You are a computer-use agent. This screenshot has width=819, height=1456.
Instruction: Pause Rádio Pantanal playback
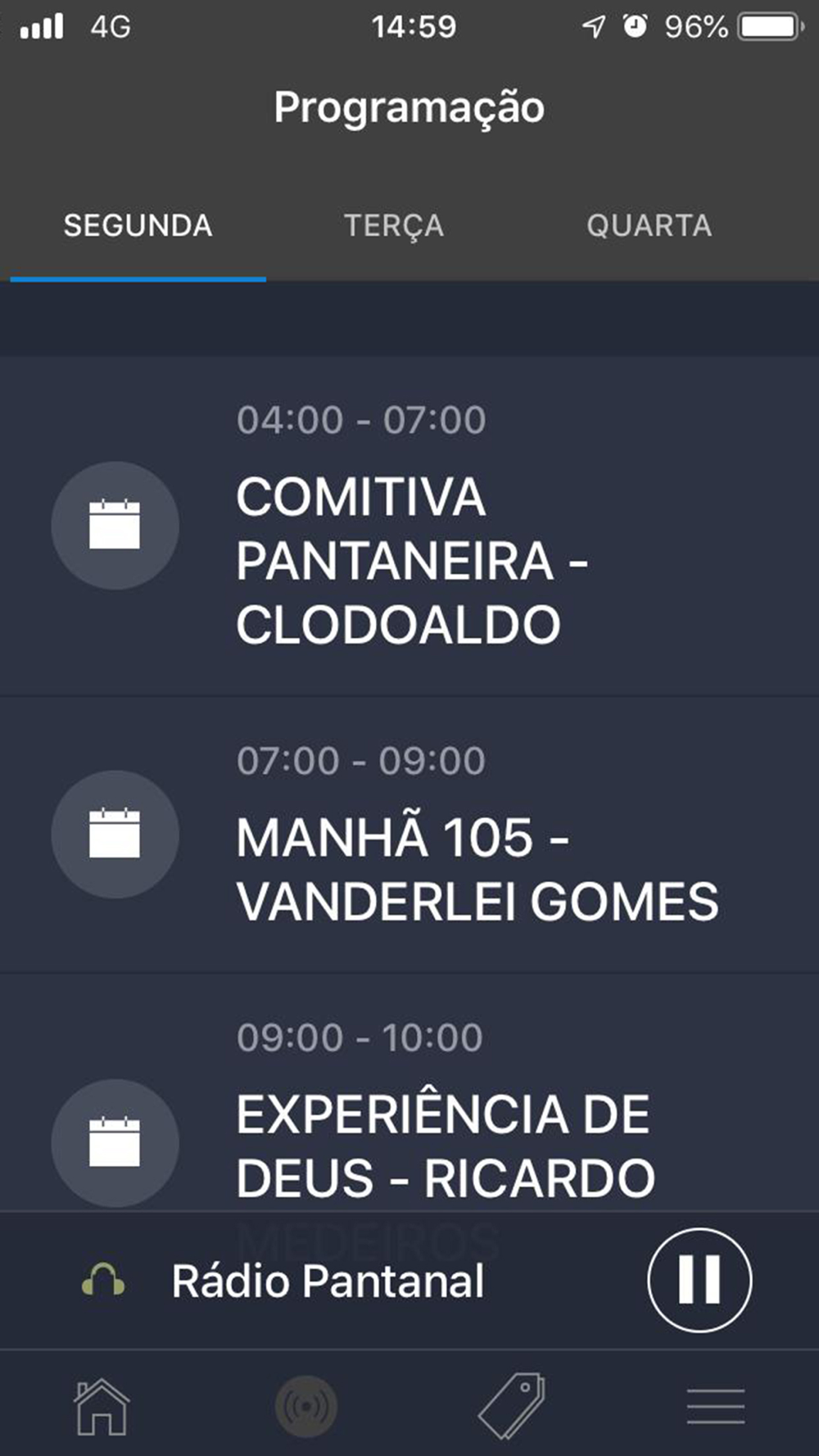point(699,1280)
